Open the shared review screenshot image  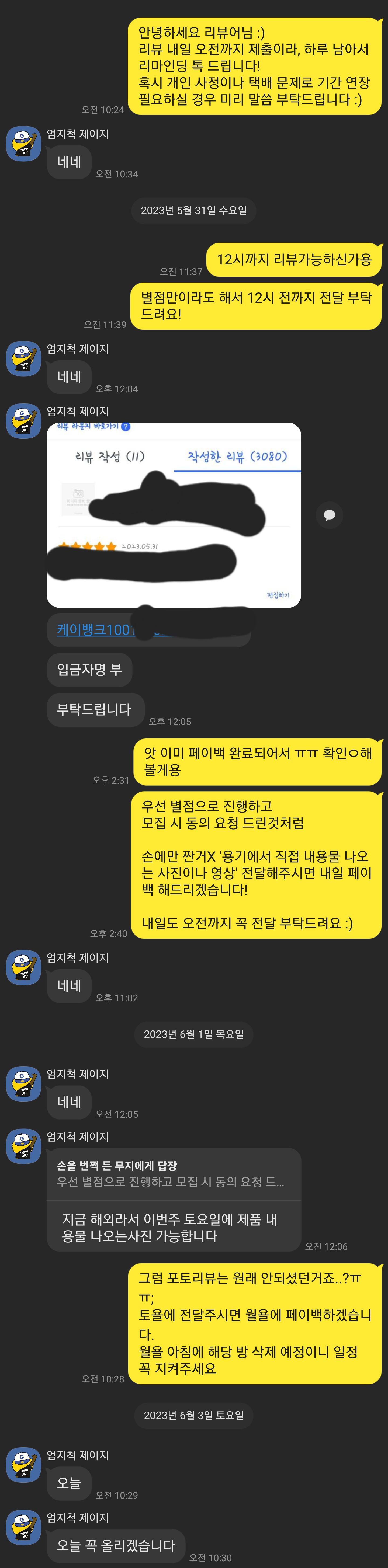click(174, 515)
